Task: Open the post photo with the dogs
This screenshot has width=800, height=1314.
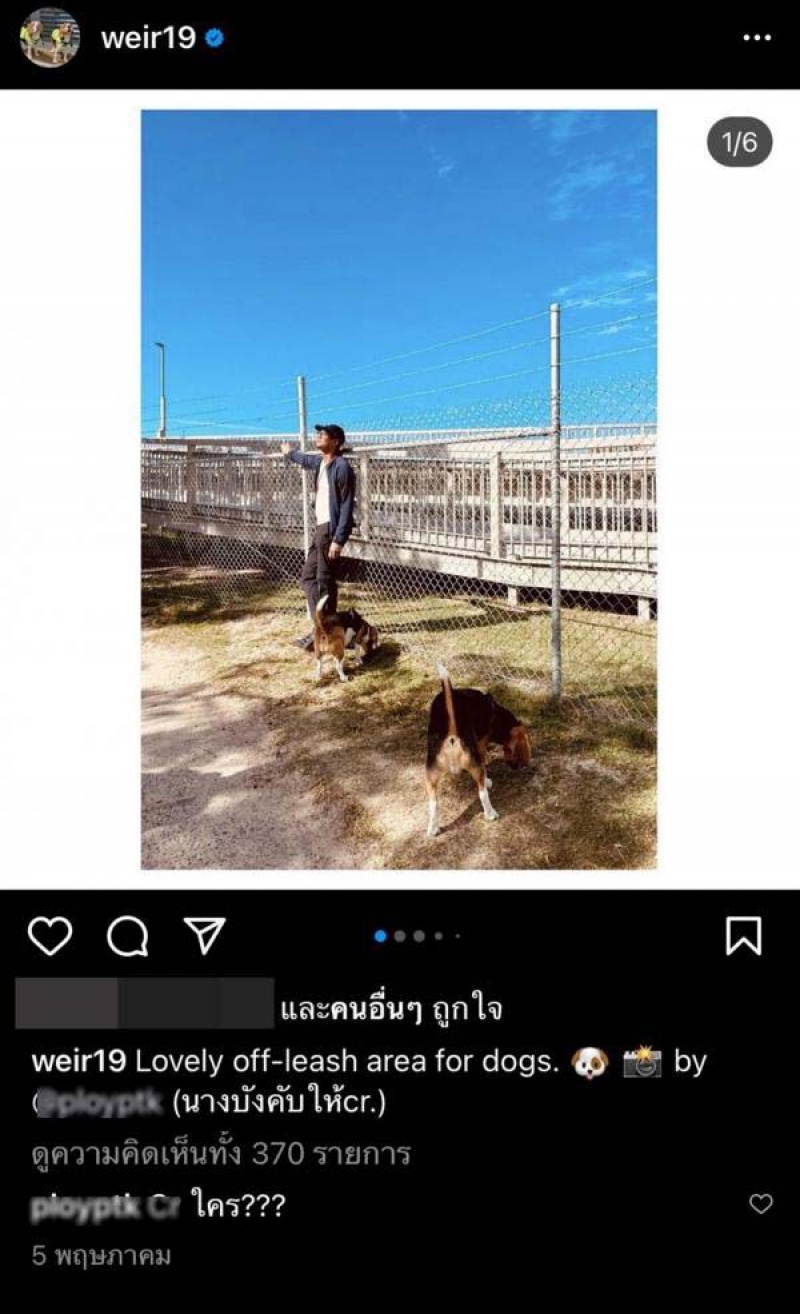Action: (398, 490)
